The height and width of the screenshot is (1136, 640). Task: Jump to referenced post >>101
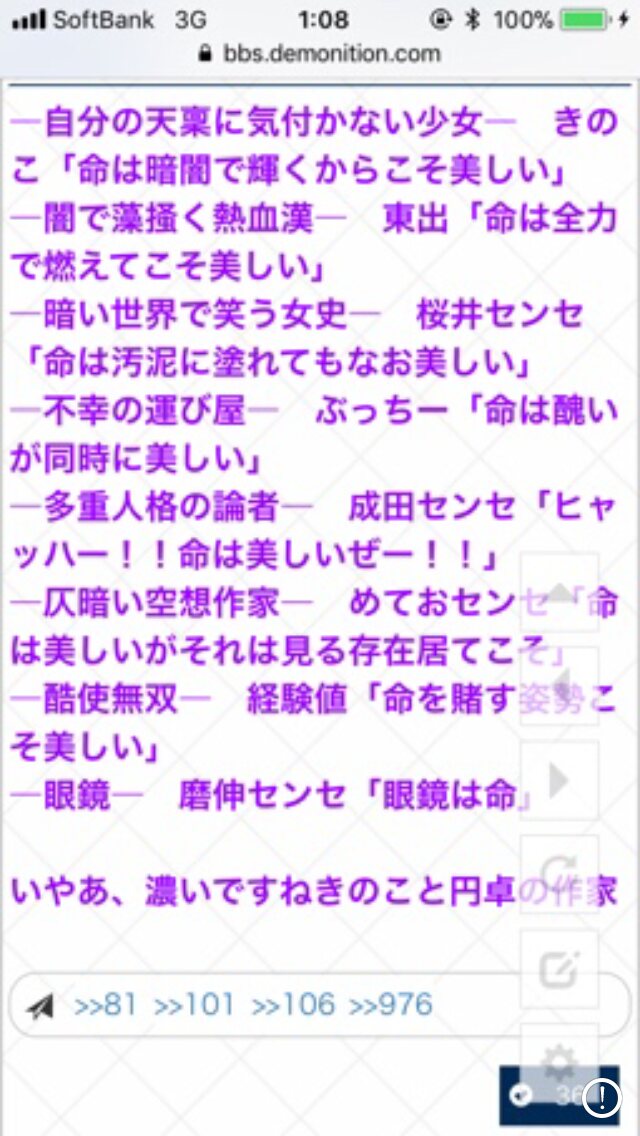pos(193,1004)
